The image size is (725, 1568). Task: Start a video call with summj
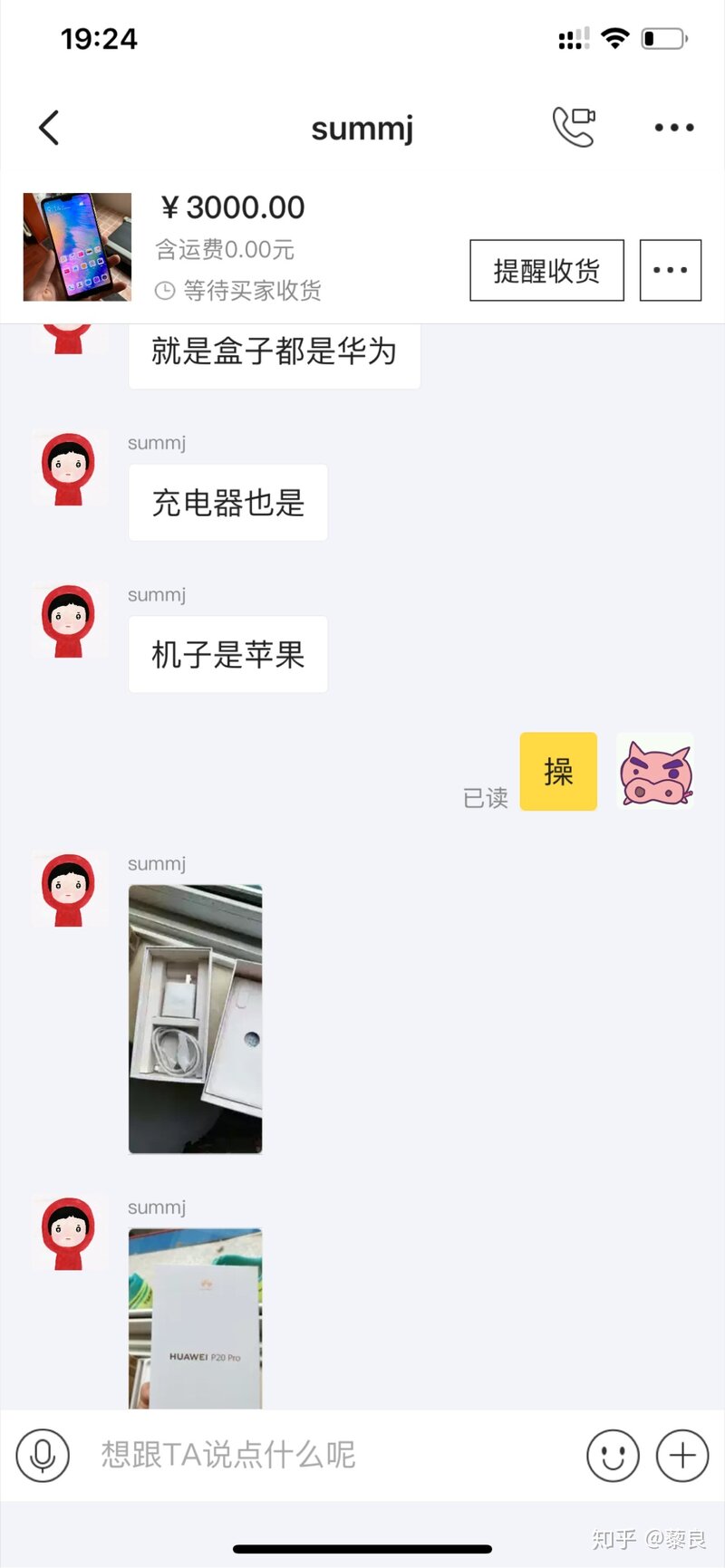click(574, 127)
